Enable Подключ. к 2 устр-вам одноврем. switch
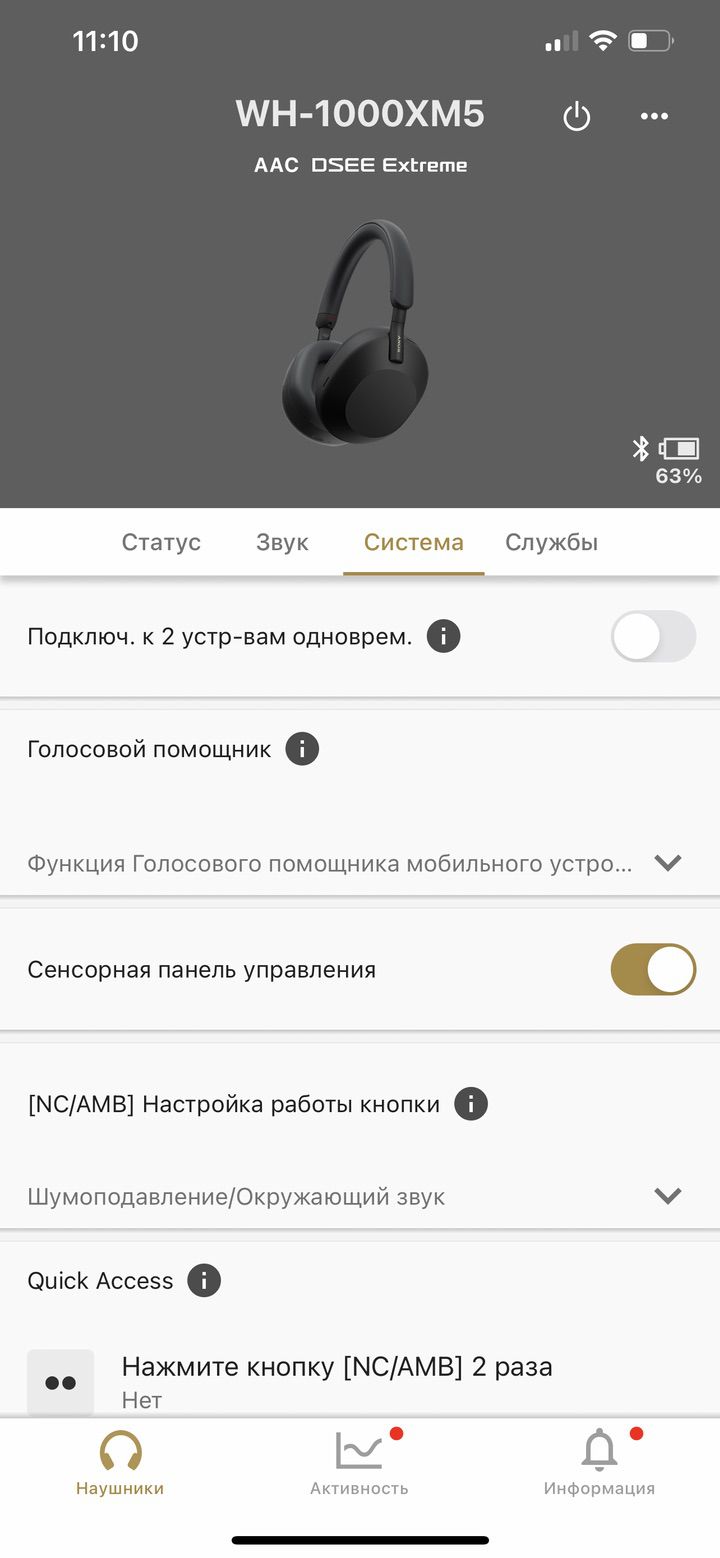The width and height of the screenshot is (720, 1558). click(x=653, y=636)
